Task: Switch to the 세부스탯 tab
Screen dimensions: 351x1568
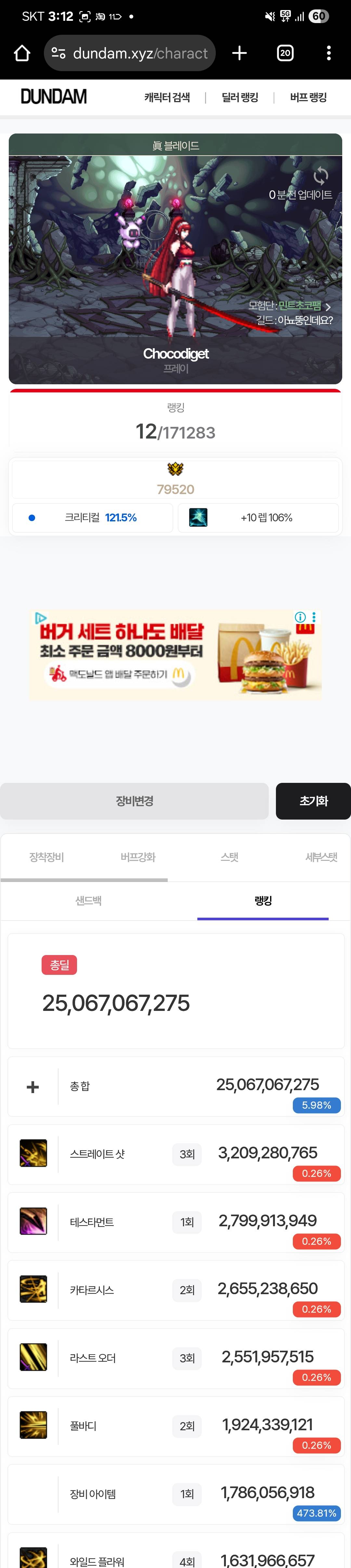Action: point(320,857)
